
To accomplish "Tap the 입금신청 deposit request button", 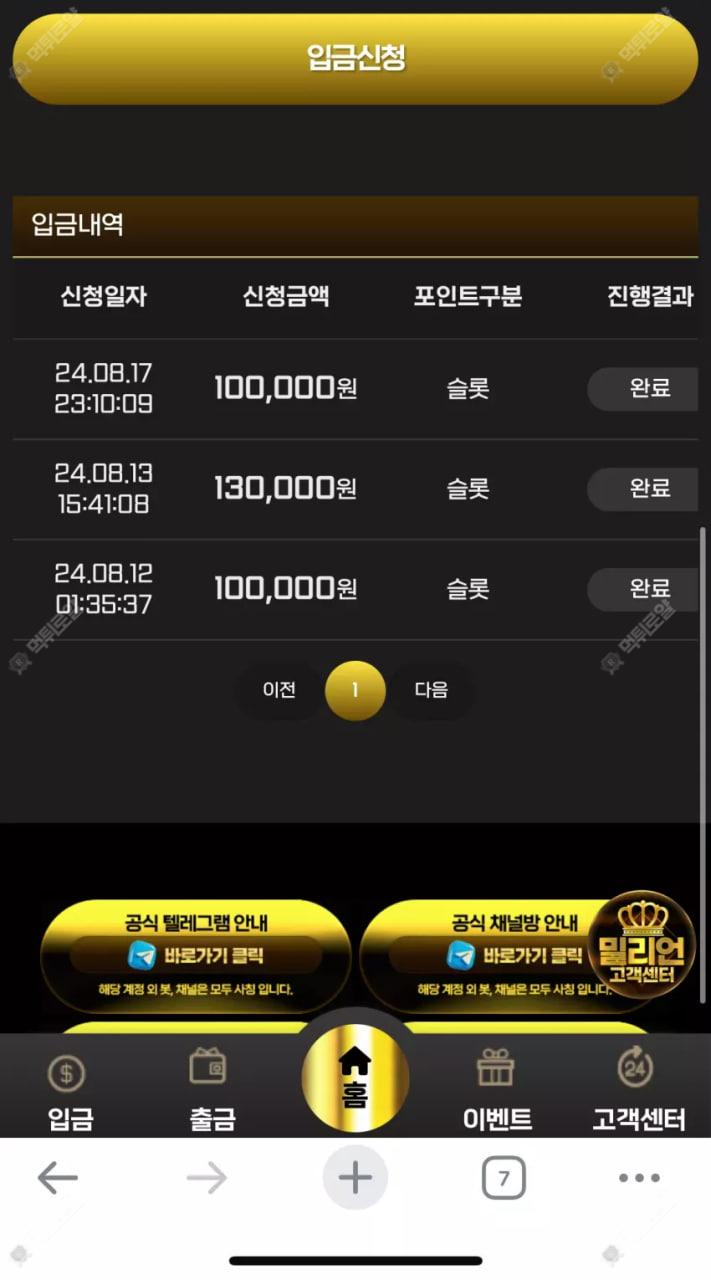I will 355,58.
